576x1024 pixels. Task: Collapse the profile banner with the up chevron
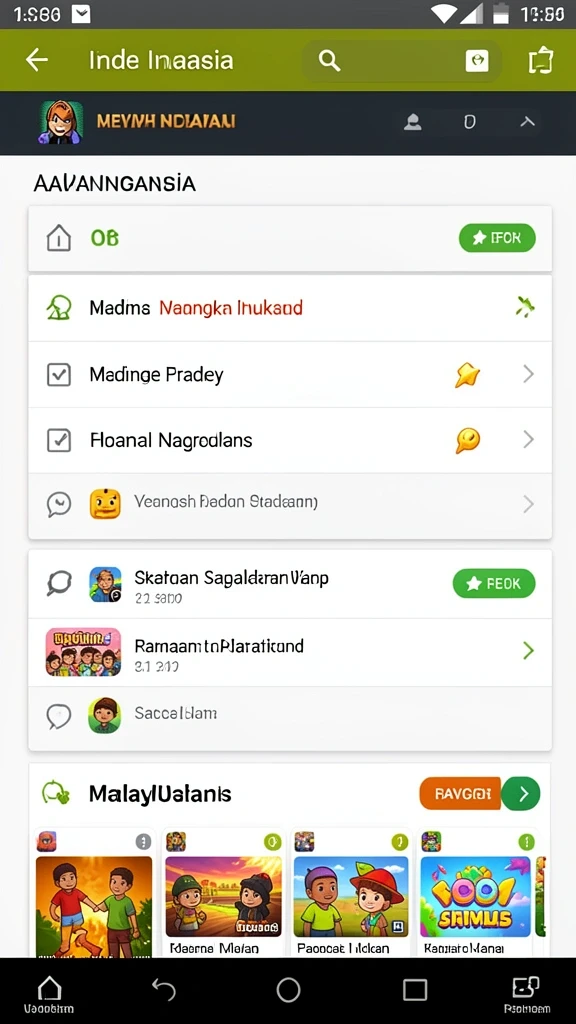coord(527,122)
